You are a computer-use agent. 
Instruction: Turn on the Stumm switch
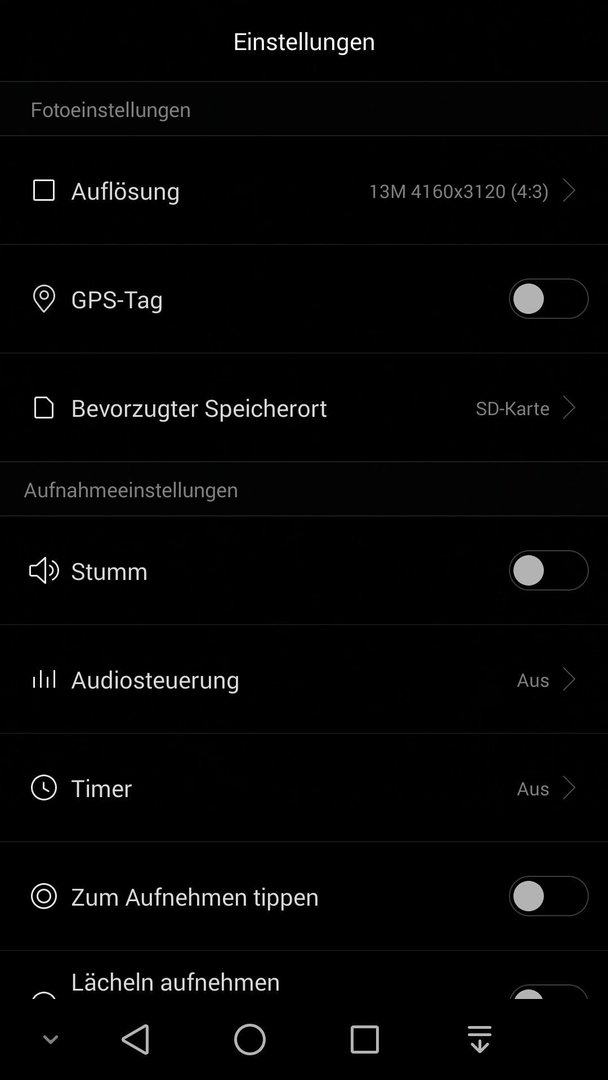pyautogui.click(x=549, y=570)
